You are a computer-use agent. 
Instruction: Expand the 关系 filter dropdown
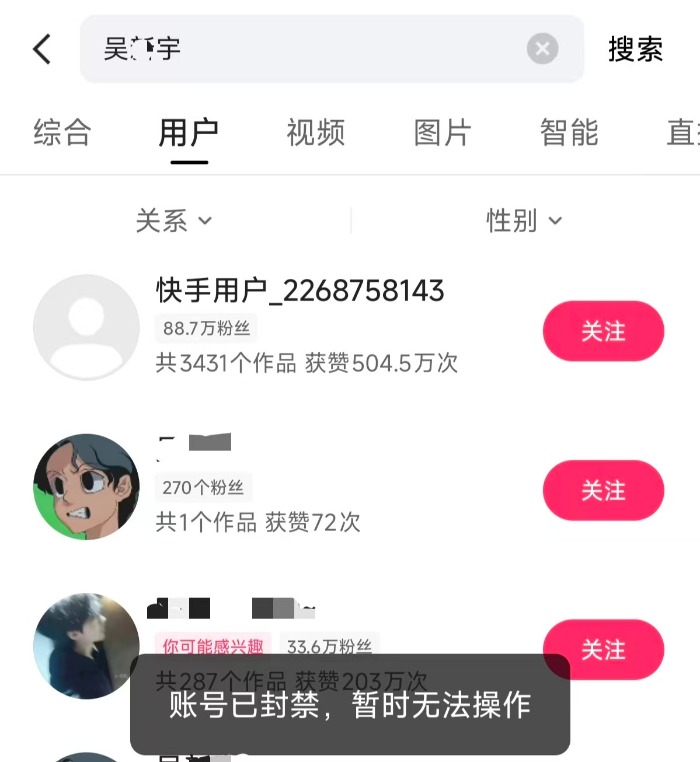[174, 220]
